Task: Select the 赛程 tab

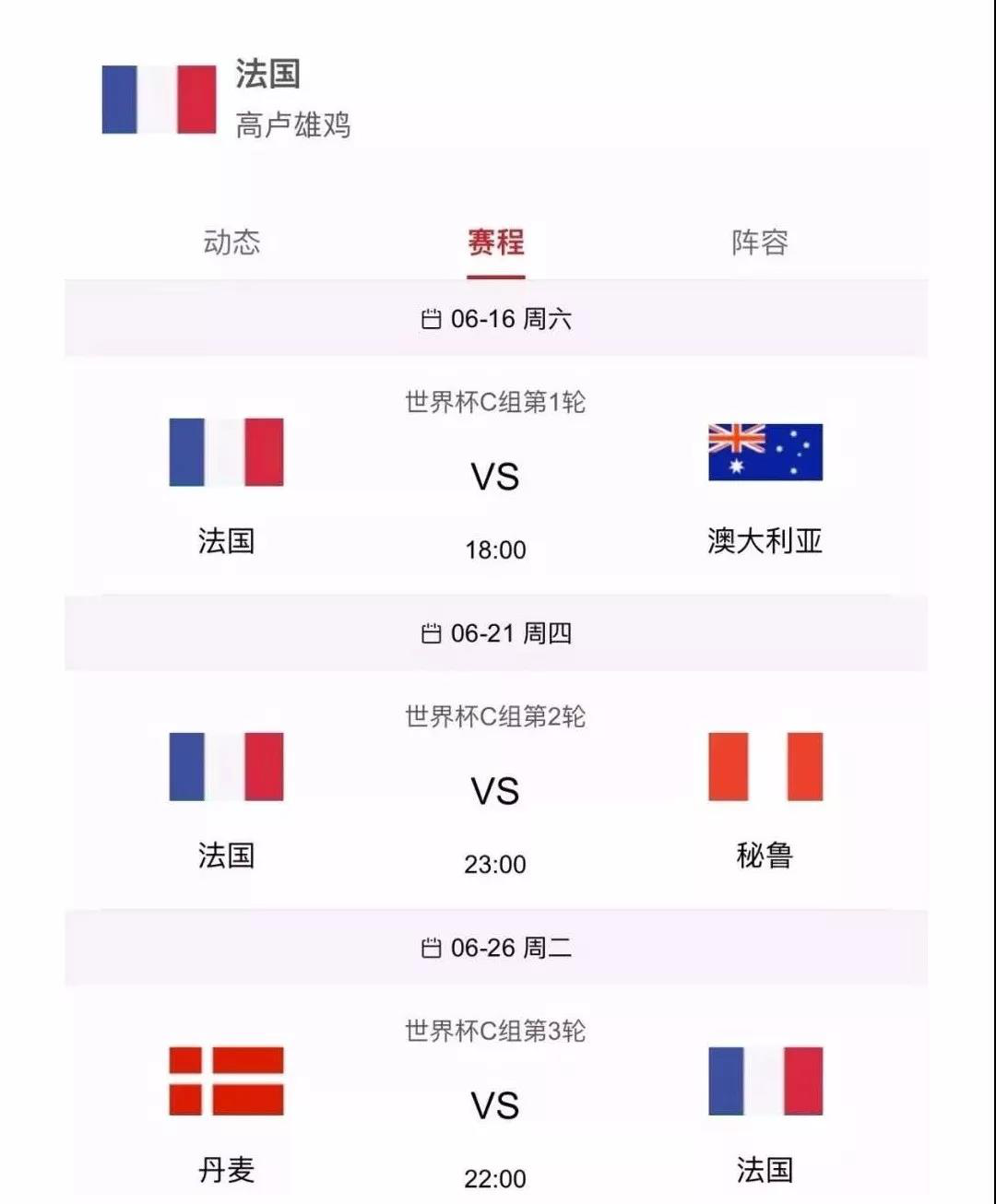Action: point(495,242)
